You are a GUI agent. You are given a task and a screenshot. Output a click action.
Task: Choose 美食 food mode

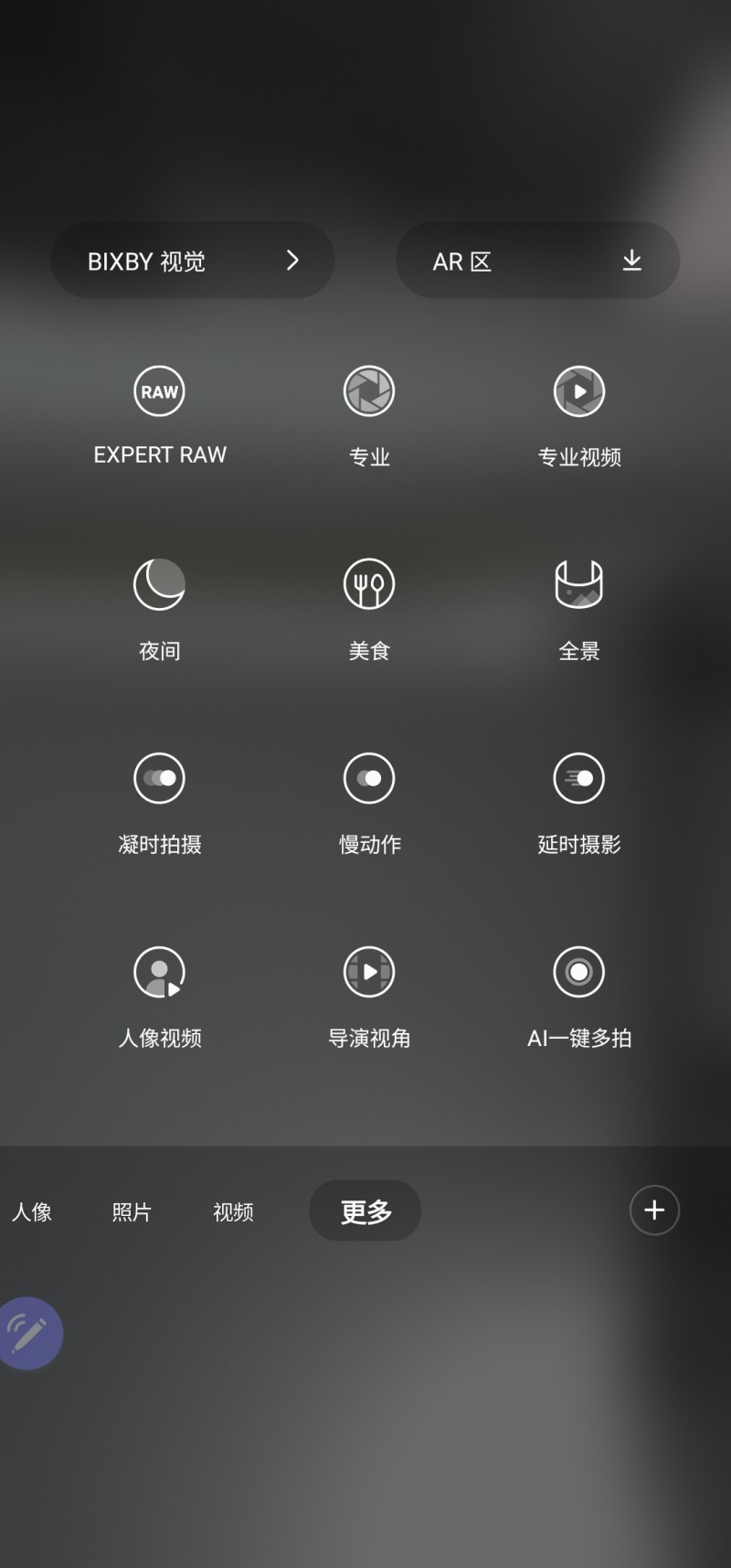click(x=369, y=585)
